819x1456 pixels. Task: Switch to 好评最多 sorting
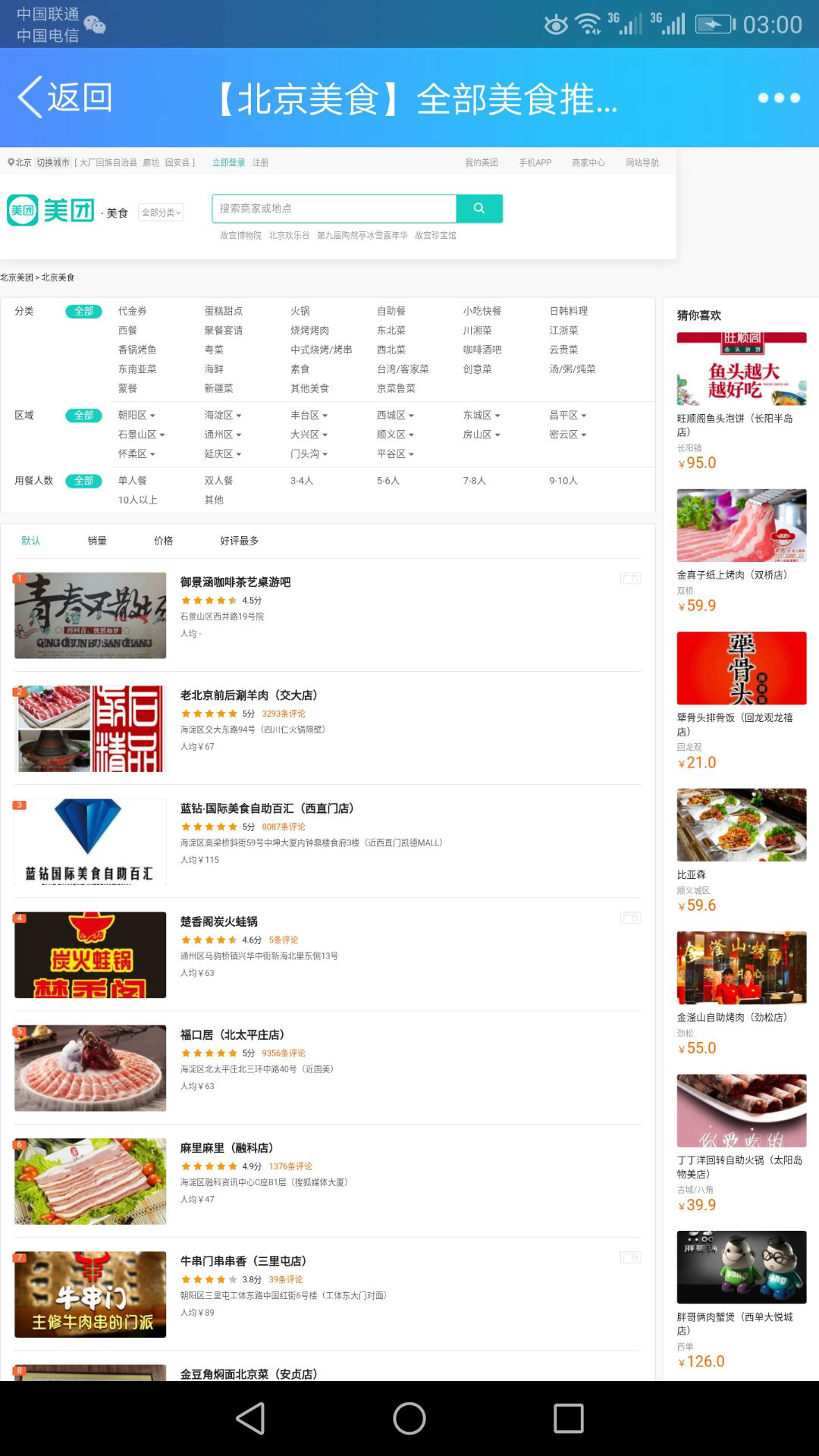click(x=239, y=541)
